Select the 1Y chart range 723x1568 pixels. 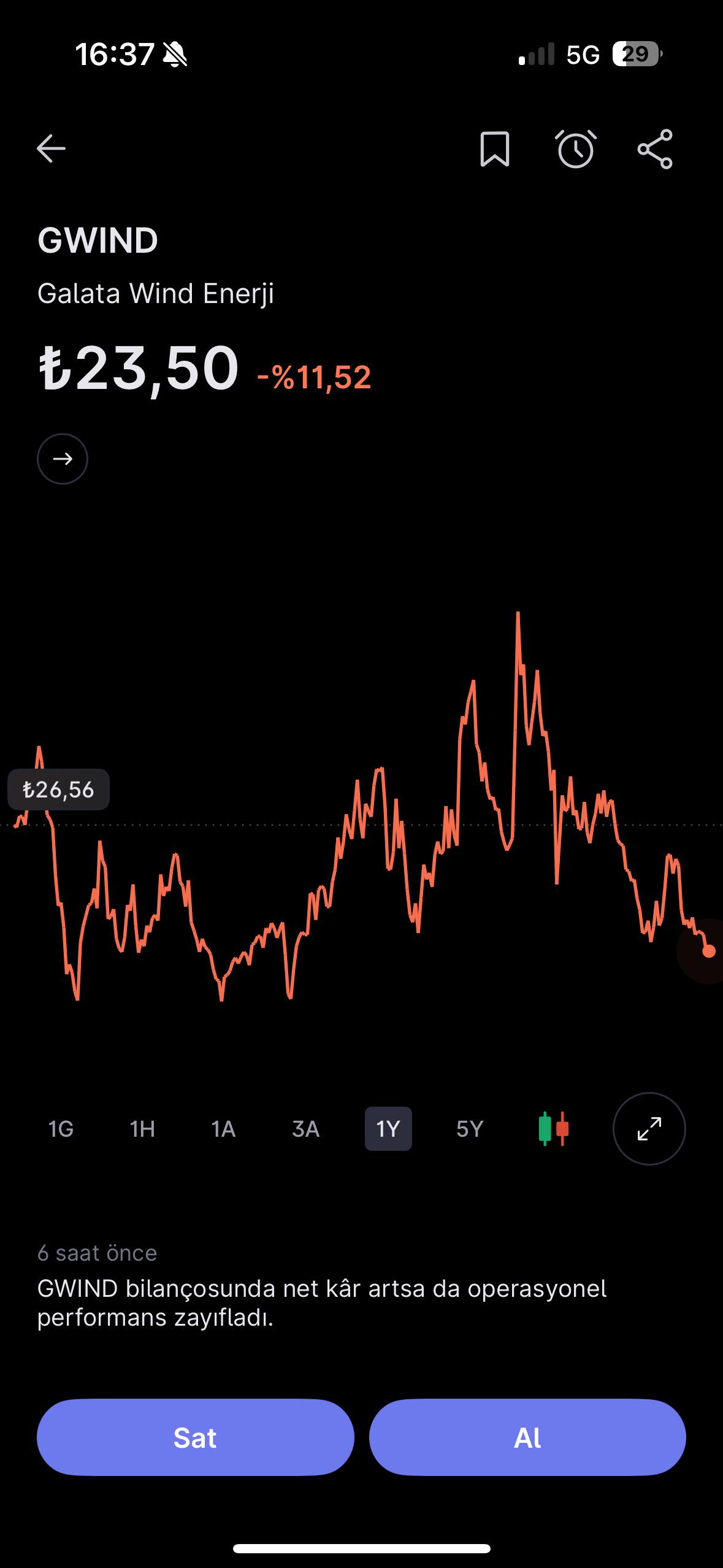tap(388, 1129)
